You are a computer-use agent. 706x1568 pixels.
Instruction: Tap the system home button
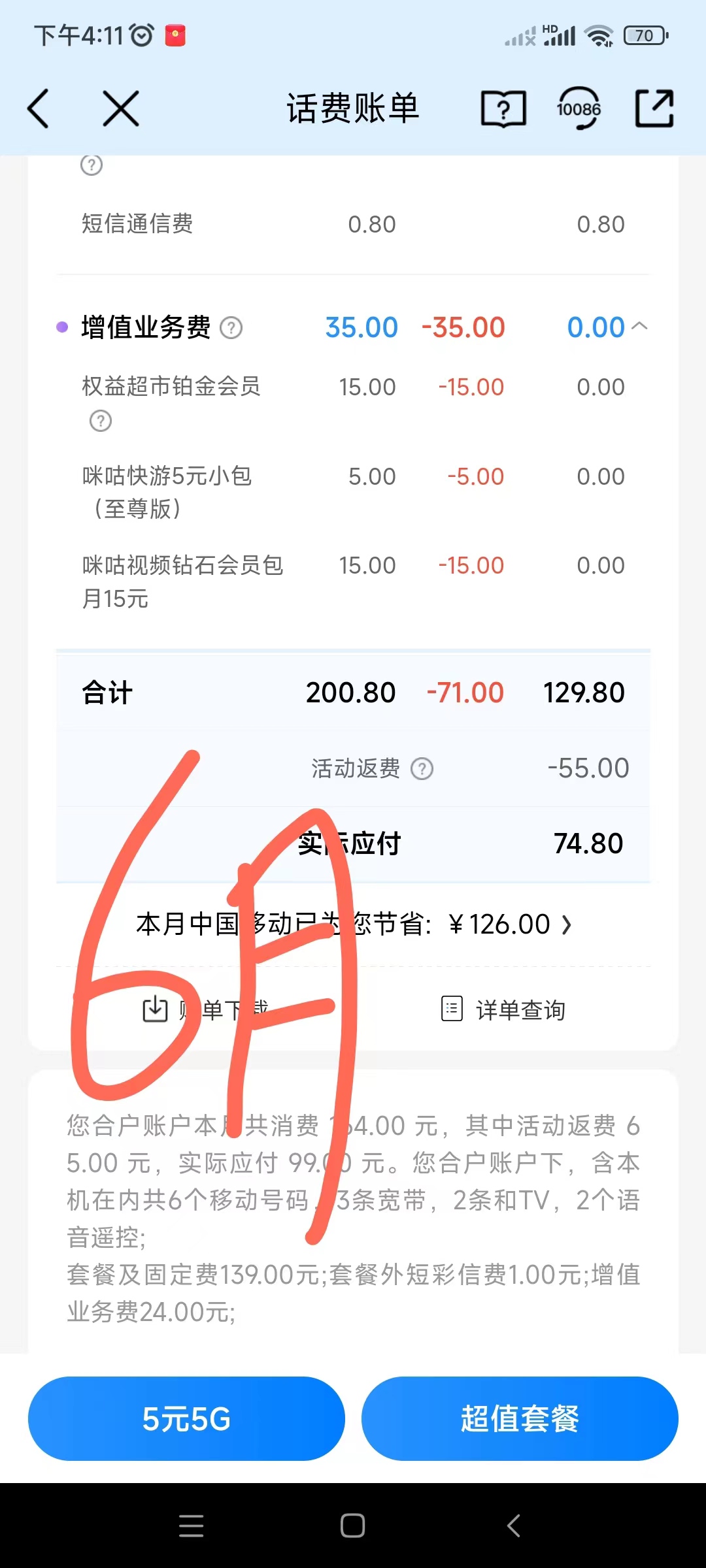tap(353, 1526)
